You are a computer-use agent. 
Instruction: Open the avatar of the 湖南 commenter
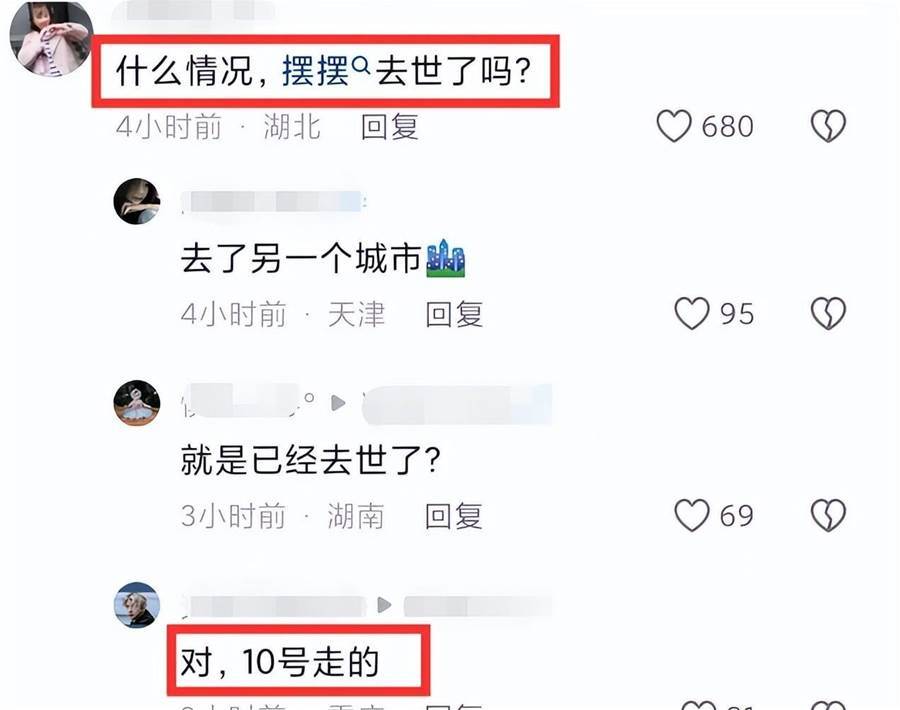click(x=137, y=402)
